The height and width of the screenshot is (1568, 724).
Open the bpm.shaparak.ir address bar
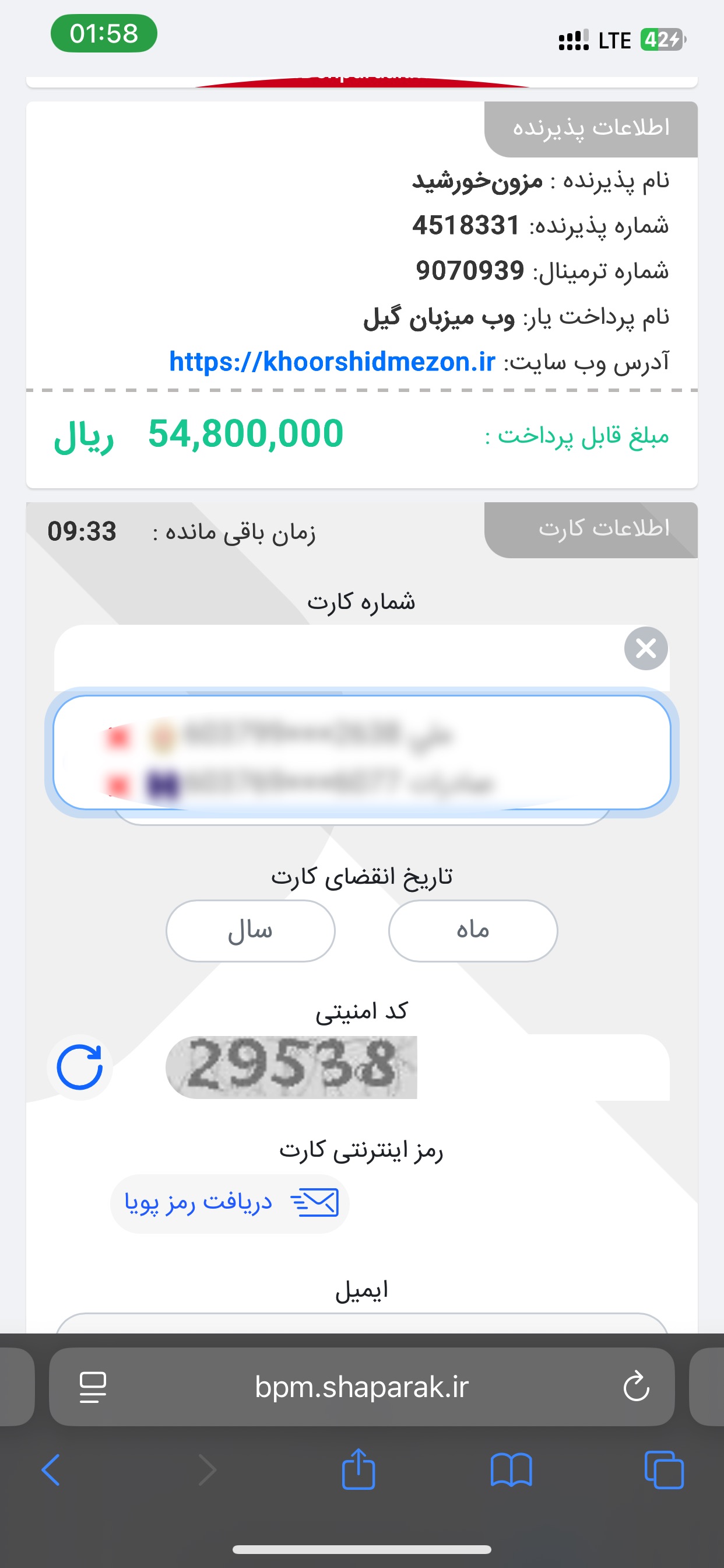[x=361, y=1387]
